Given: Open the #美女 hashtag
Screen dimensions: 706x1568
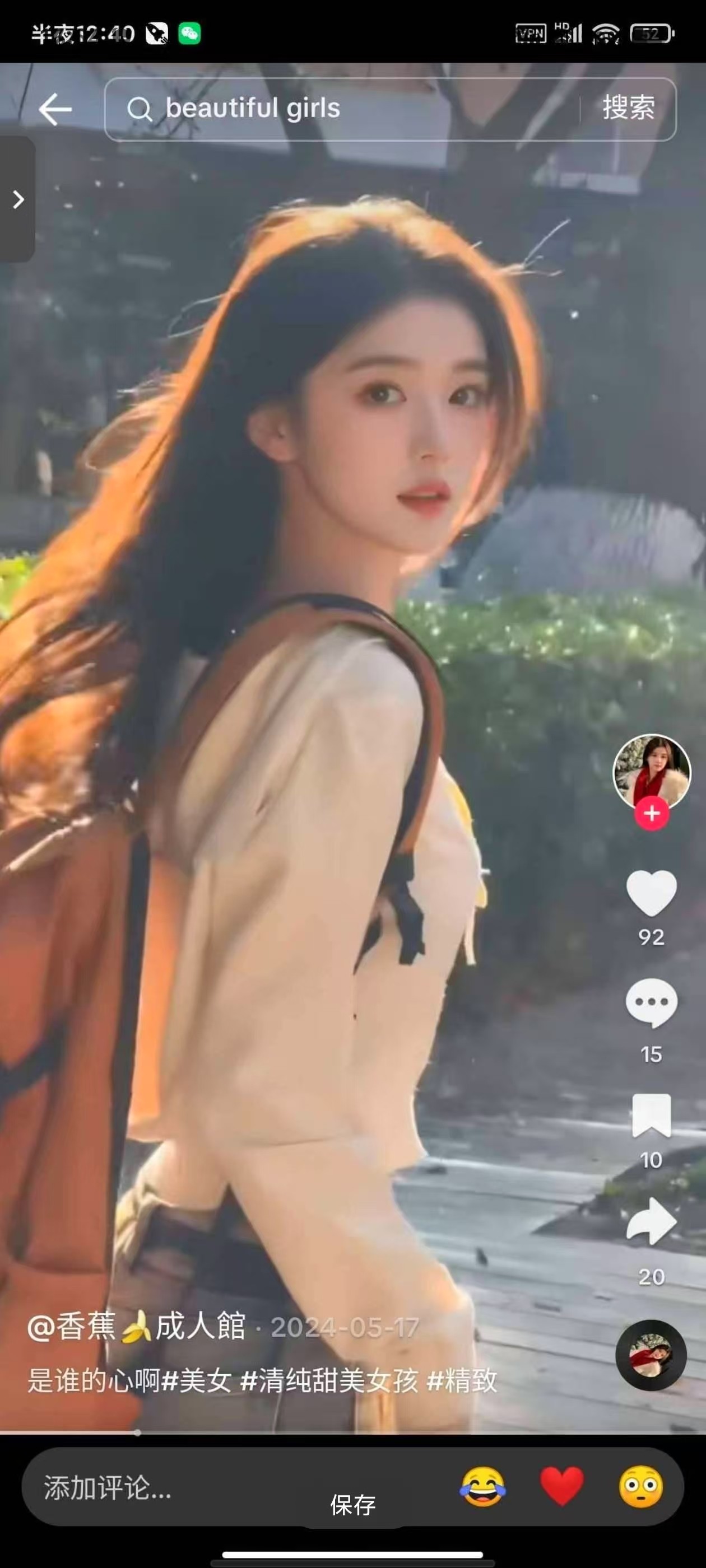Looking at the screenshot, I should click(x=197, y=1380).
